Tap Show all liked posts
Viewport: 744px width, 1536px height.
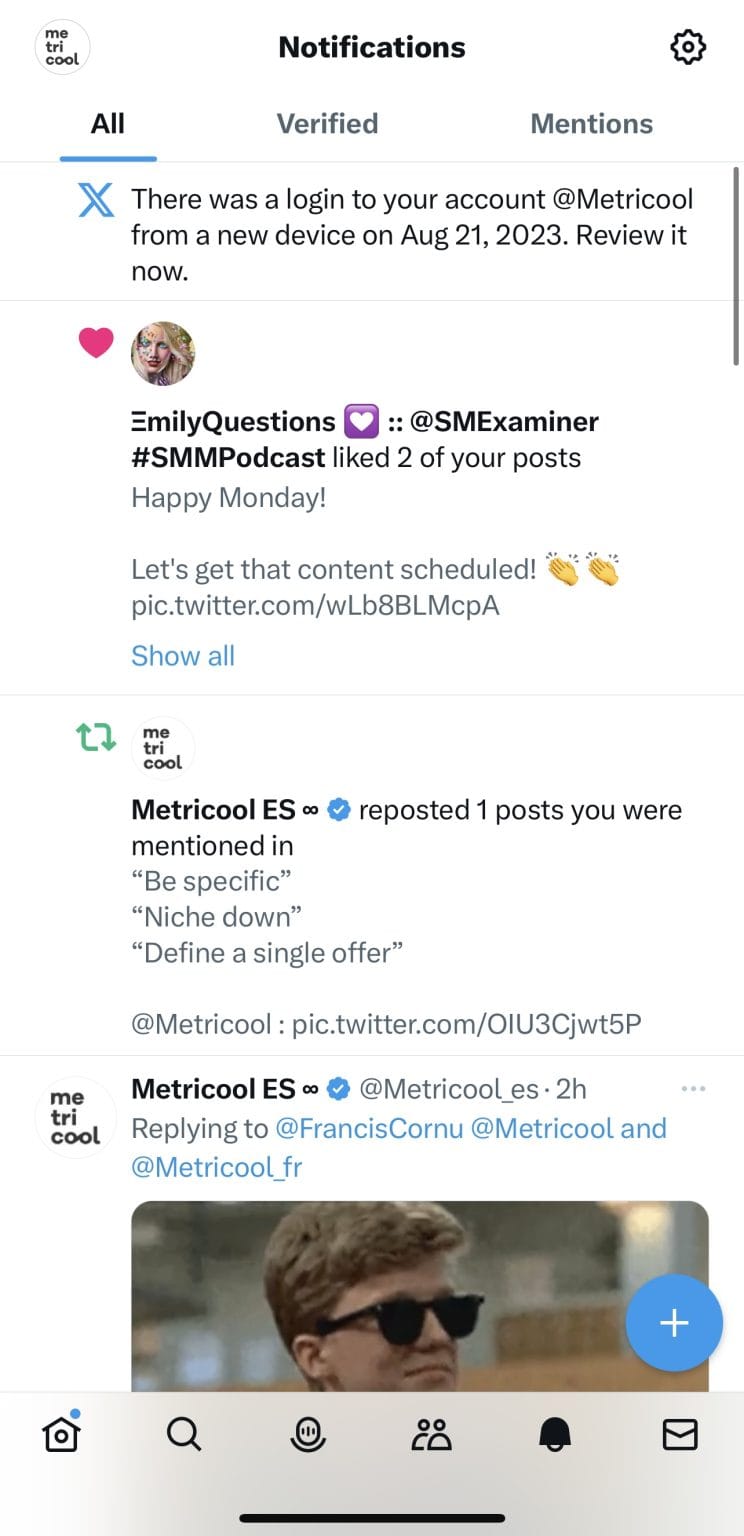(x=183, y=656)
